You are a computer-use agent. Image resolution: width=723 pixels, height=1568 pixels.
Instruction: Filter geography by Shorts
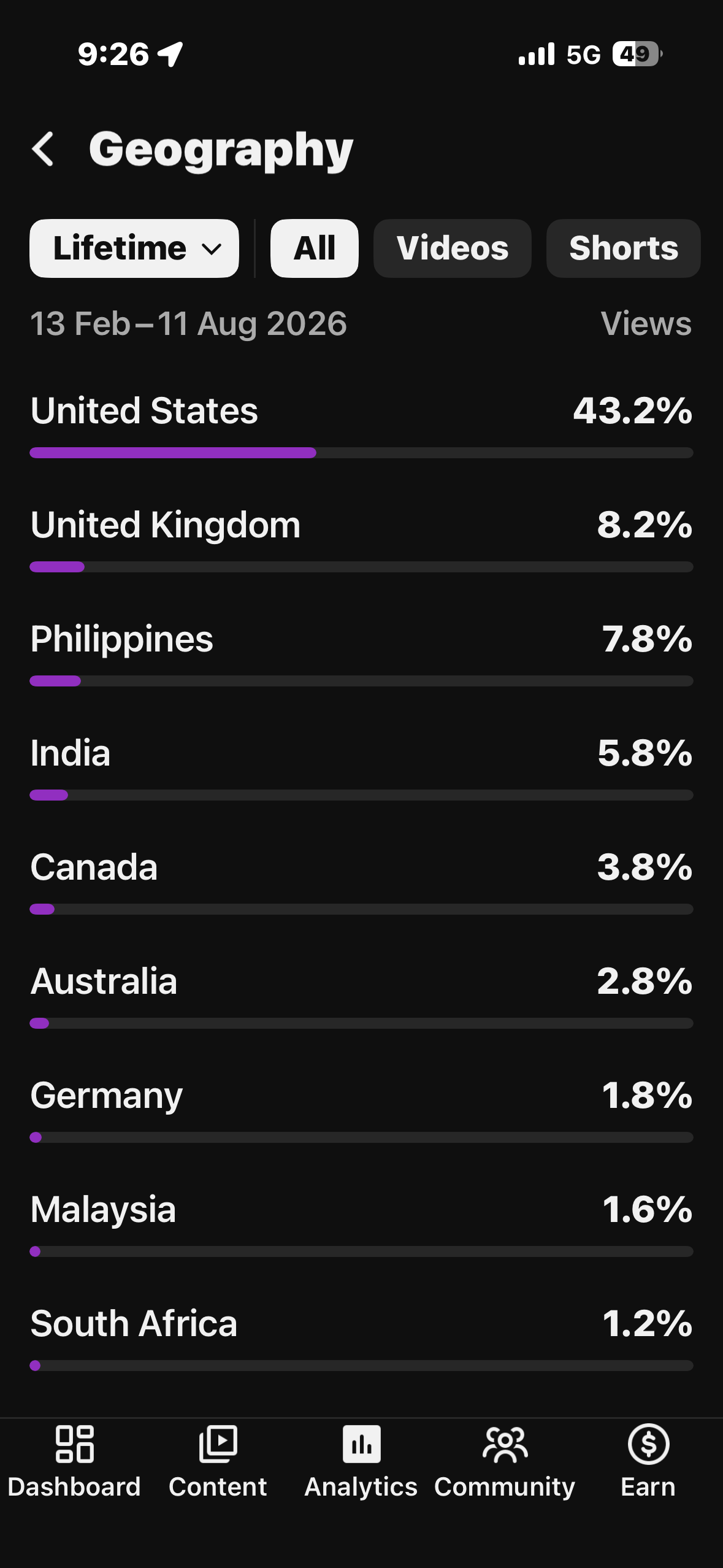[x=624, y=248]
